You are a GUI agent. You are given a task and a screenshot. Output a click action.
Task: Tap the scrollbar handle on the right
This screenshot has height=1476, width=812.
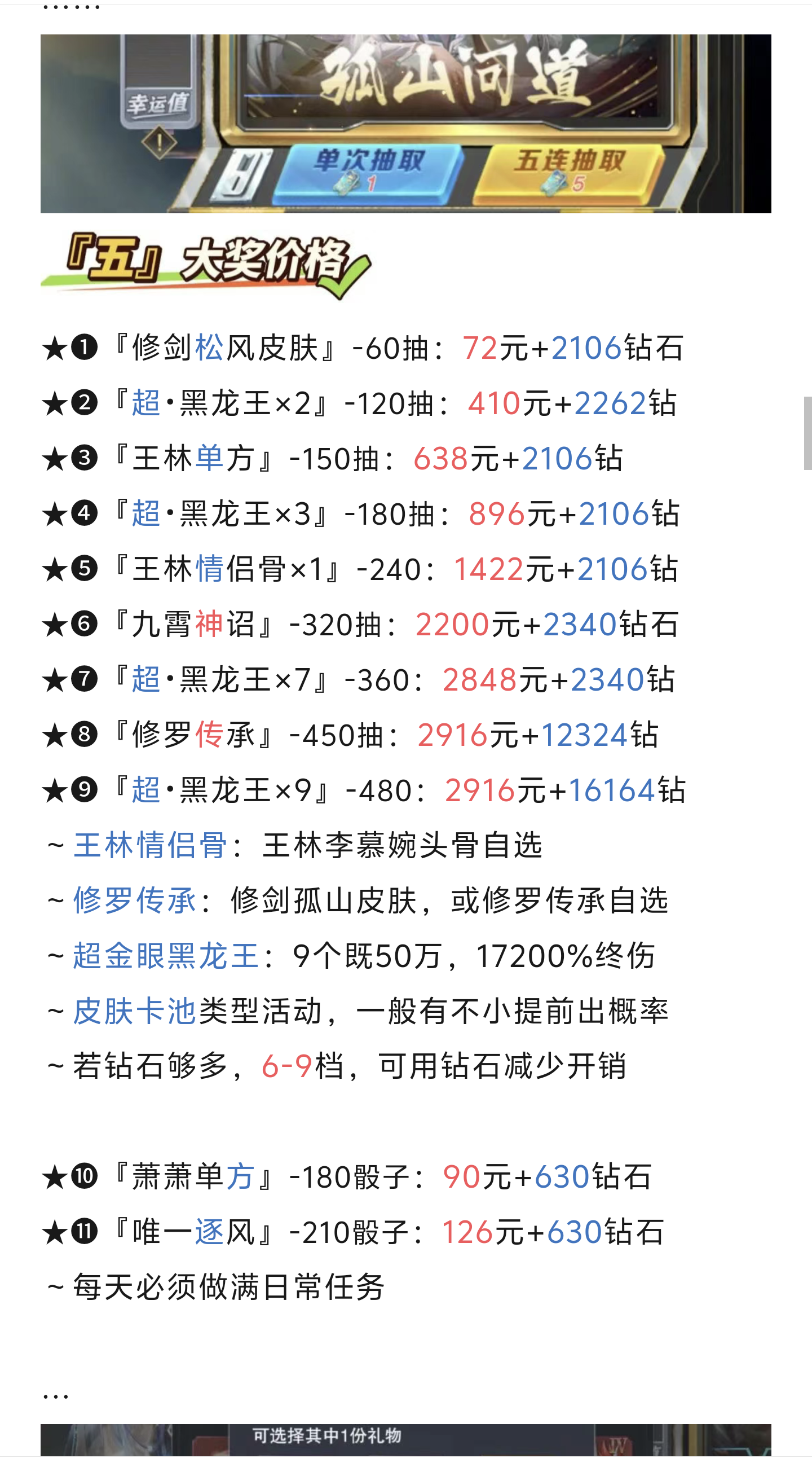tap(807, 433)
